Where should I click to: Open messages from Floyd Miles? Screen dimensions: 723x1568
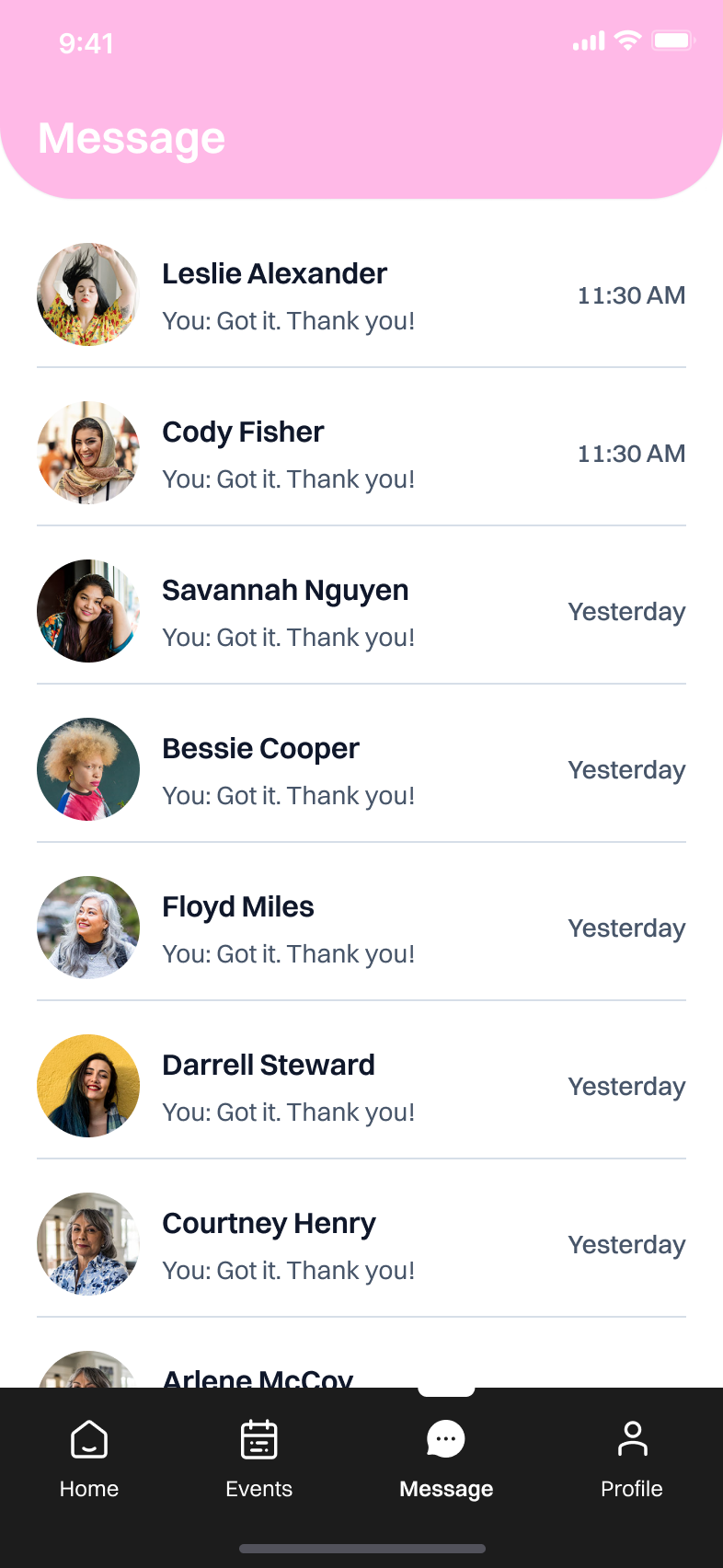click(x=361, y=928)
